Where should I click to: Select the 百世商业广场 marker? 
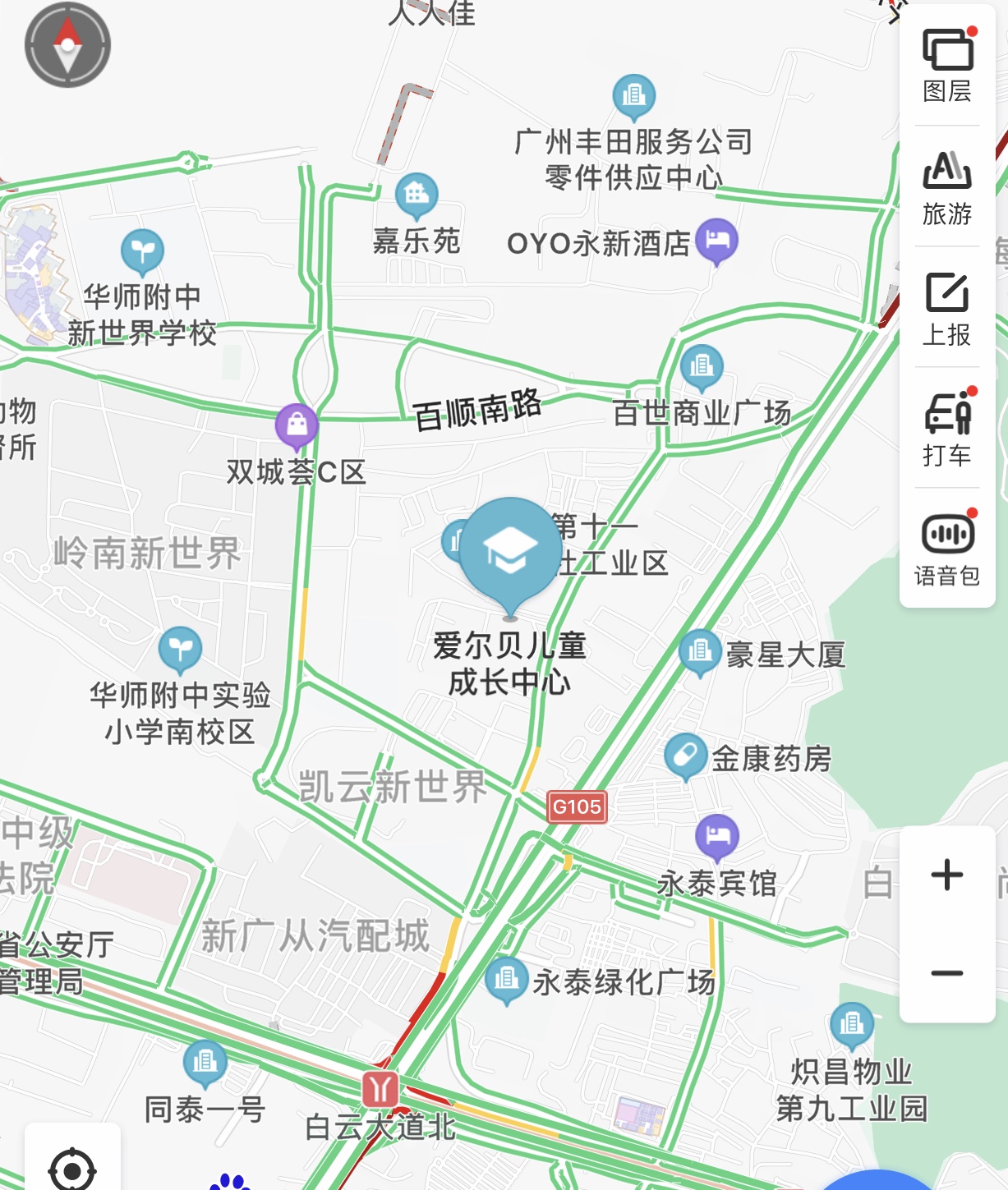702,365
